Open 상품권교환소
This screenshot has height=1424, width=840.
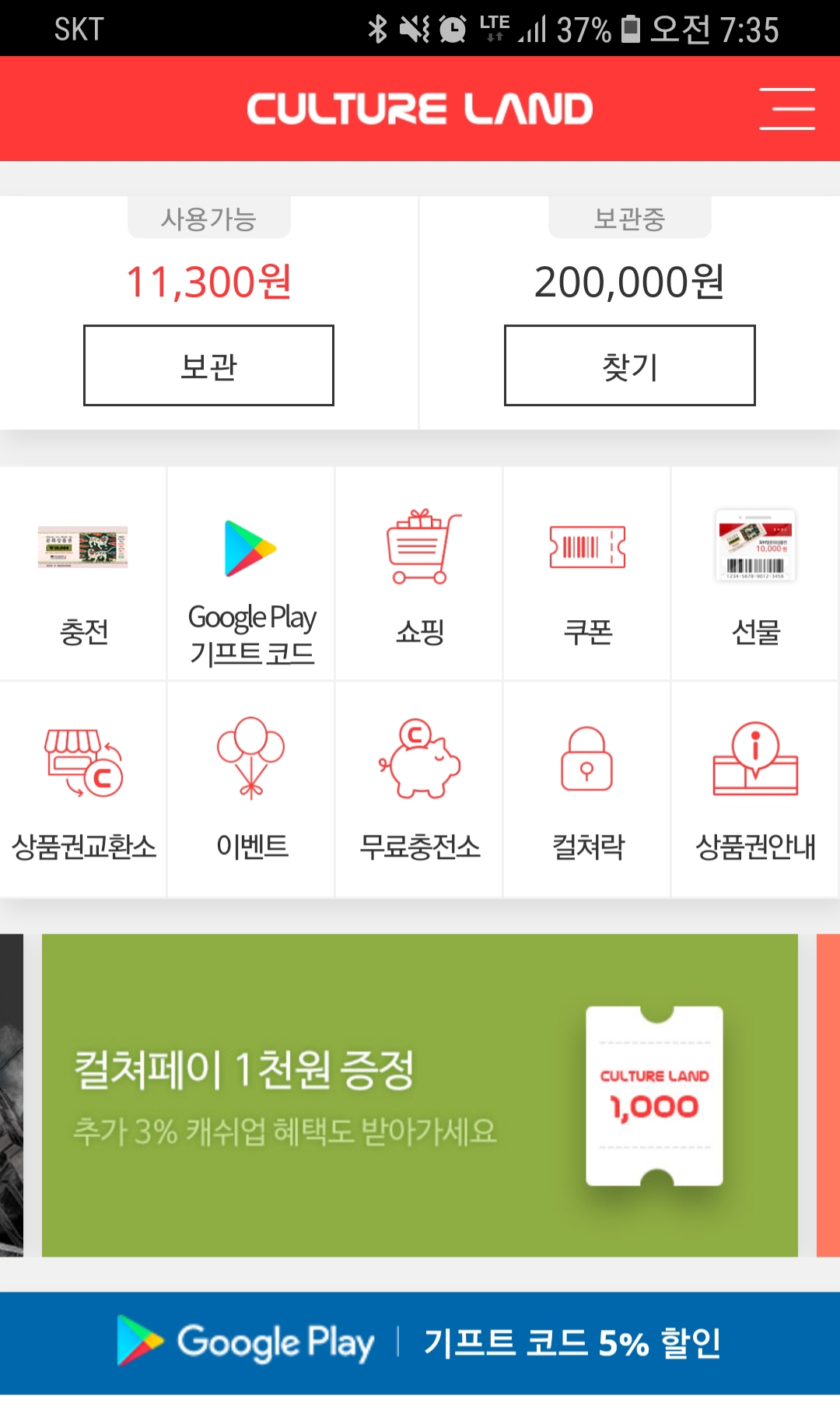tap(83, 790)
